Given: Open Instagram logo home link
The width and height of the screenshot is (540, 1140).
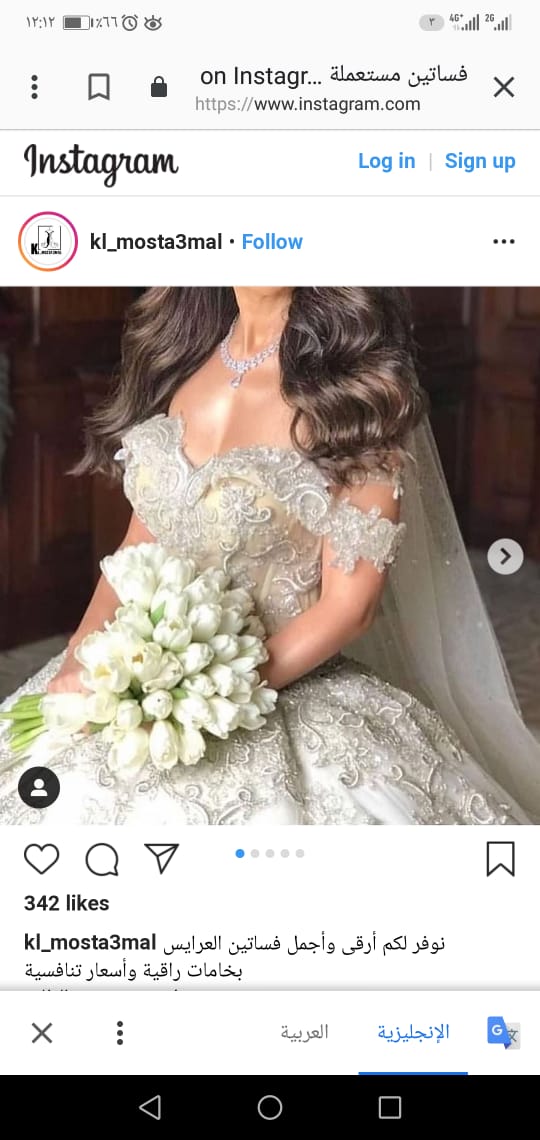Looking at the screenshot, I should [x=100, y=161].
